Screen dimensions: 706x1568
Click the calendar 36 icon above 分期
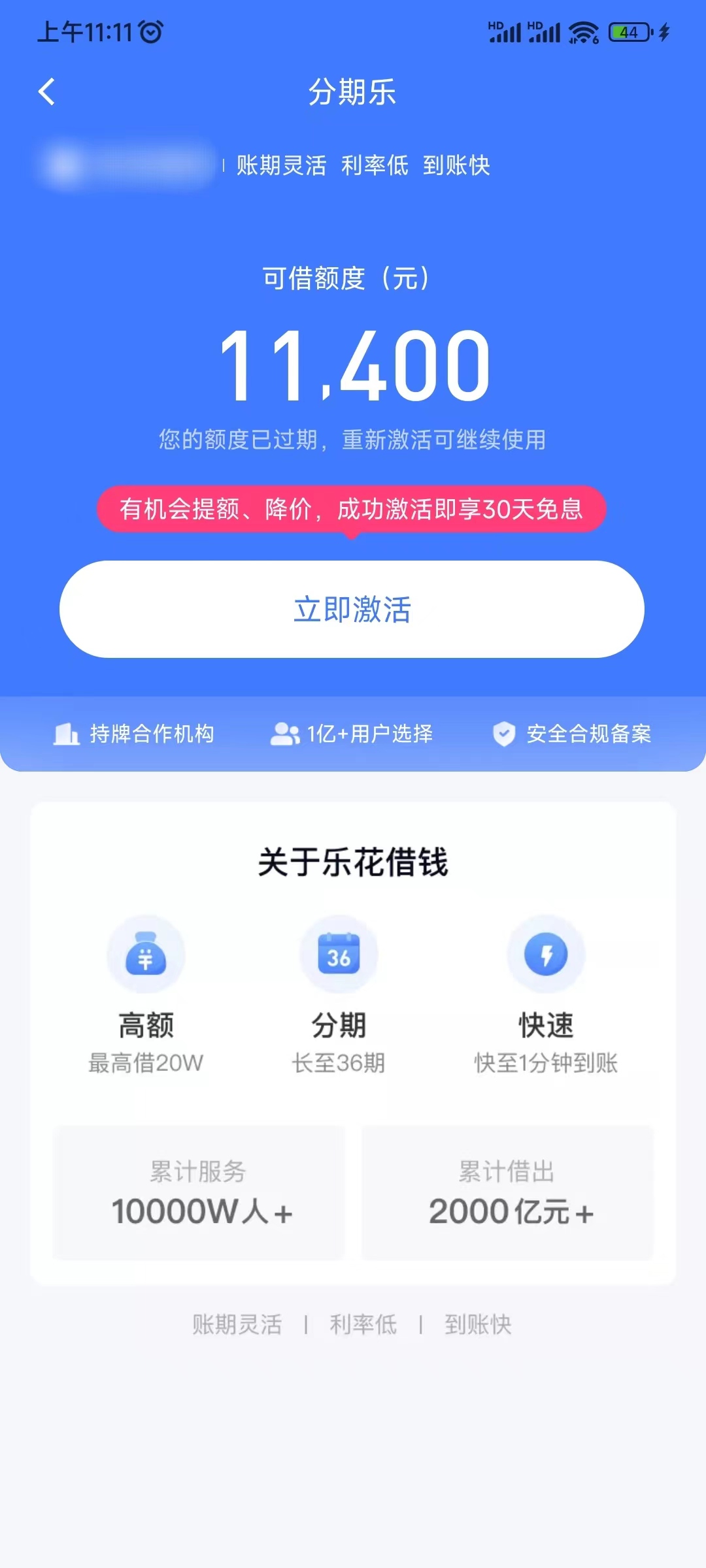(339, 955)
